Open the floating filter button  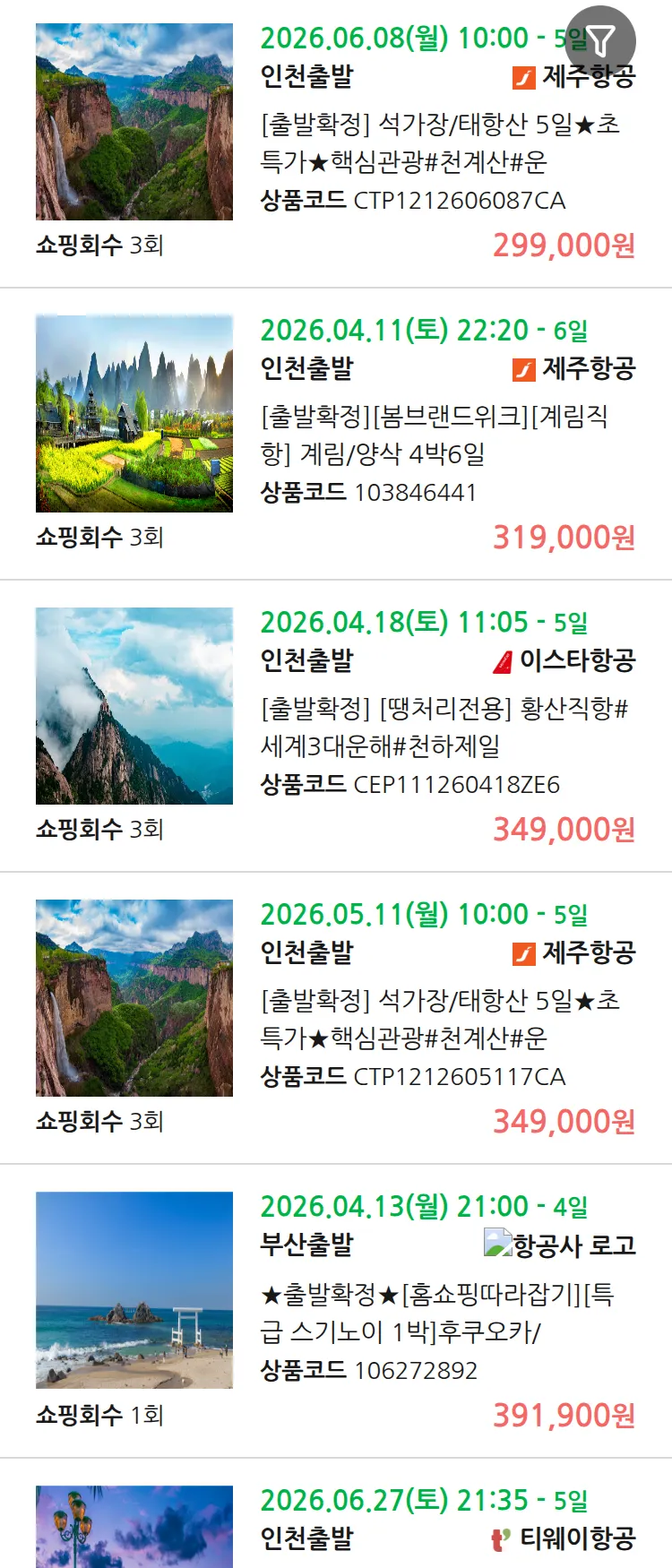[601, 40]
